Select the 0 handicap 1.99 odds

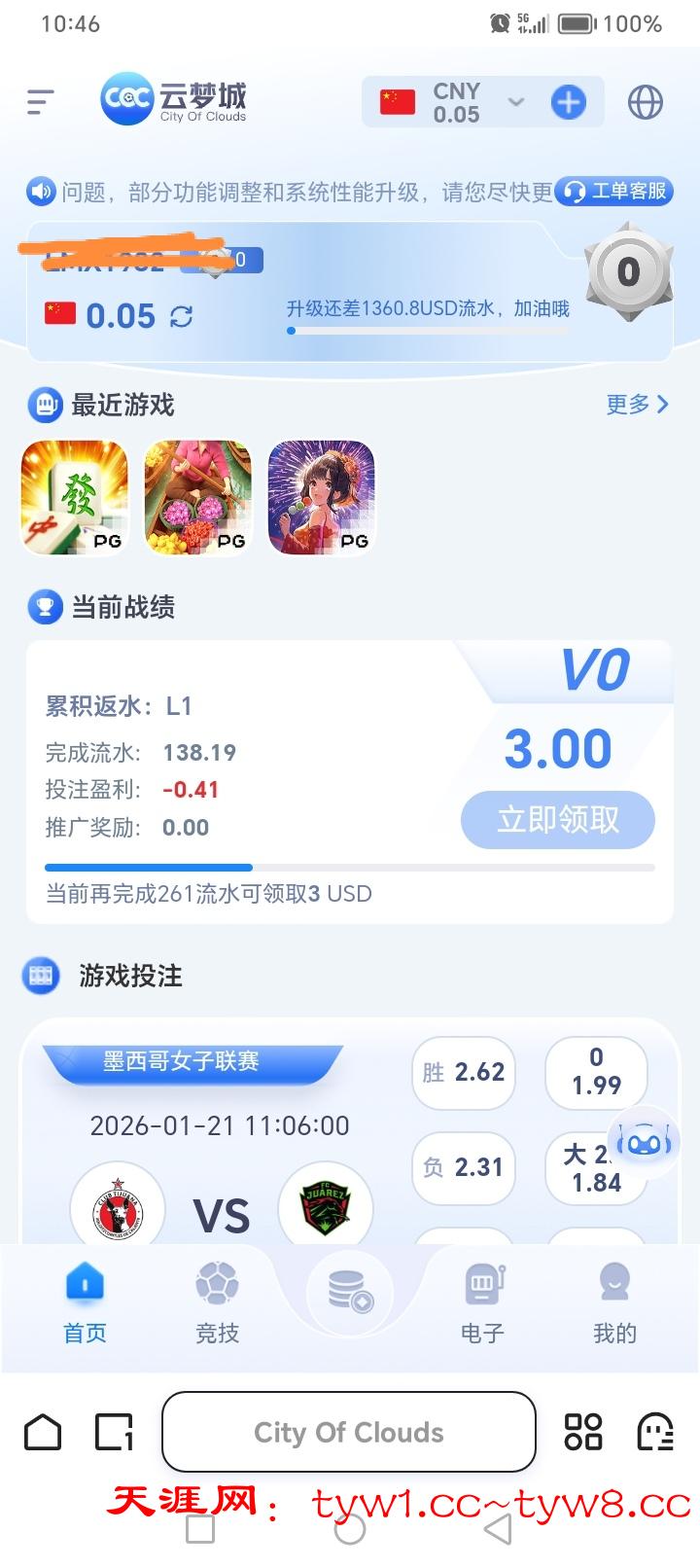pyautogui.click(x=596, y=1073)
